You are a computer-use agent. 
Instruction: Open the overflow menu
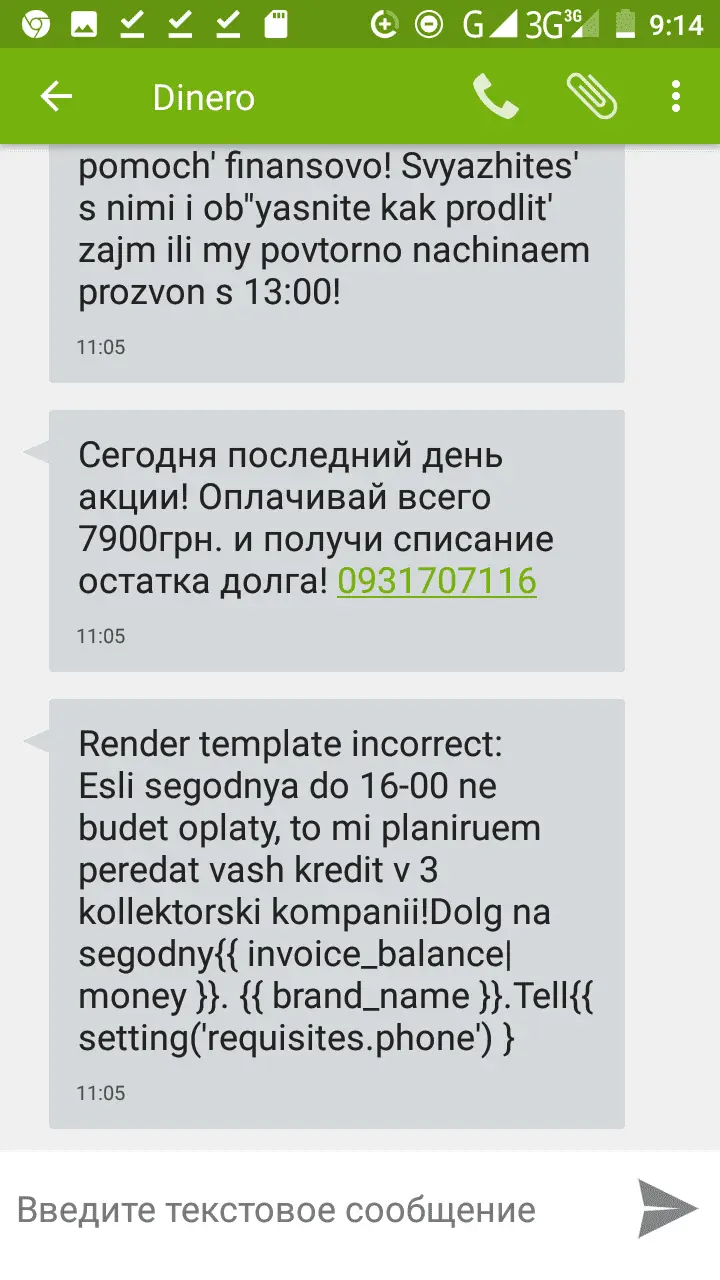(676, 97)
